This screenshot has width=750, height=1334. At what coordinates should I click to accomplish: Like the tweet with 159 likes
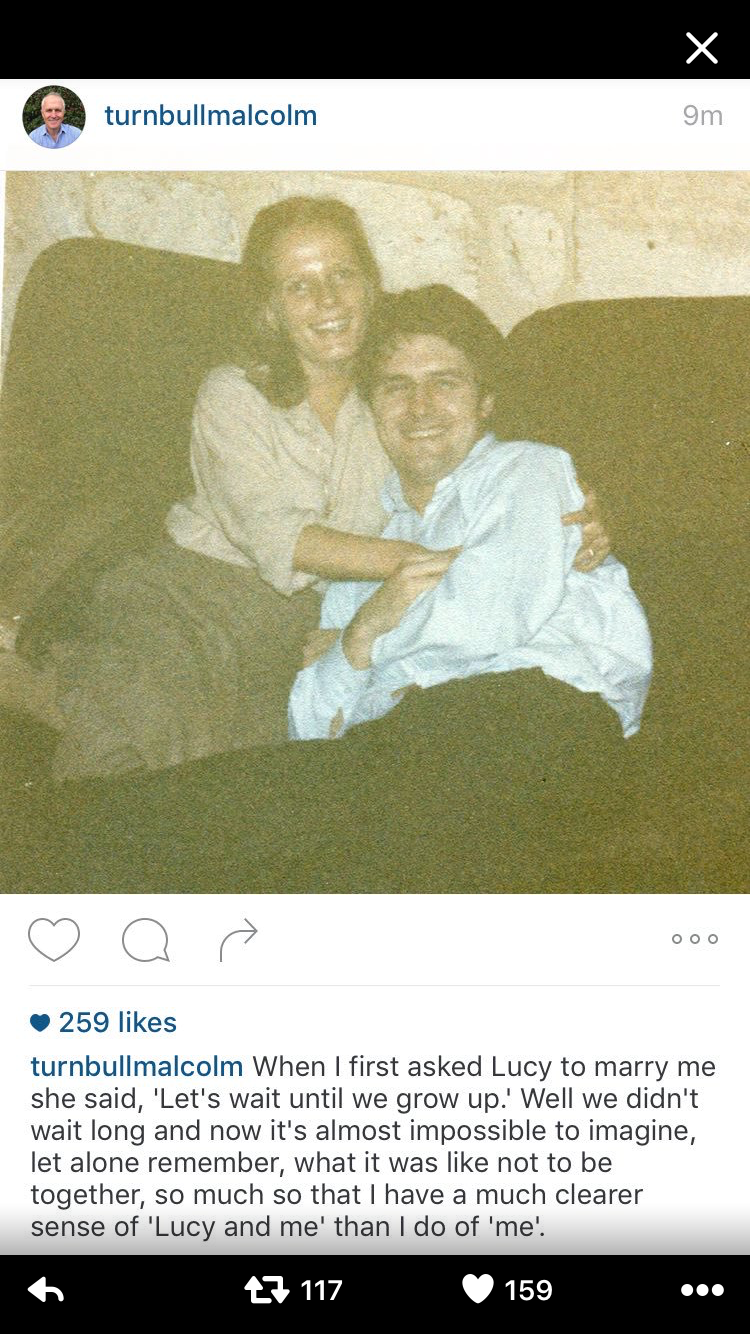click(x=478, y=1290)
